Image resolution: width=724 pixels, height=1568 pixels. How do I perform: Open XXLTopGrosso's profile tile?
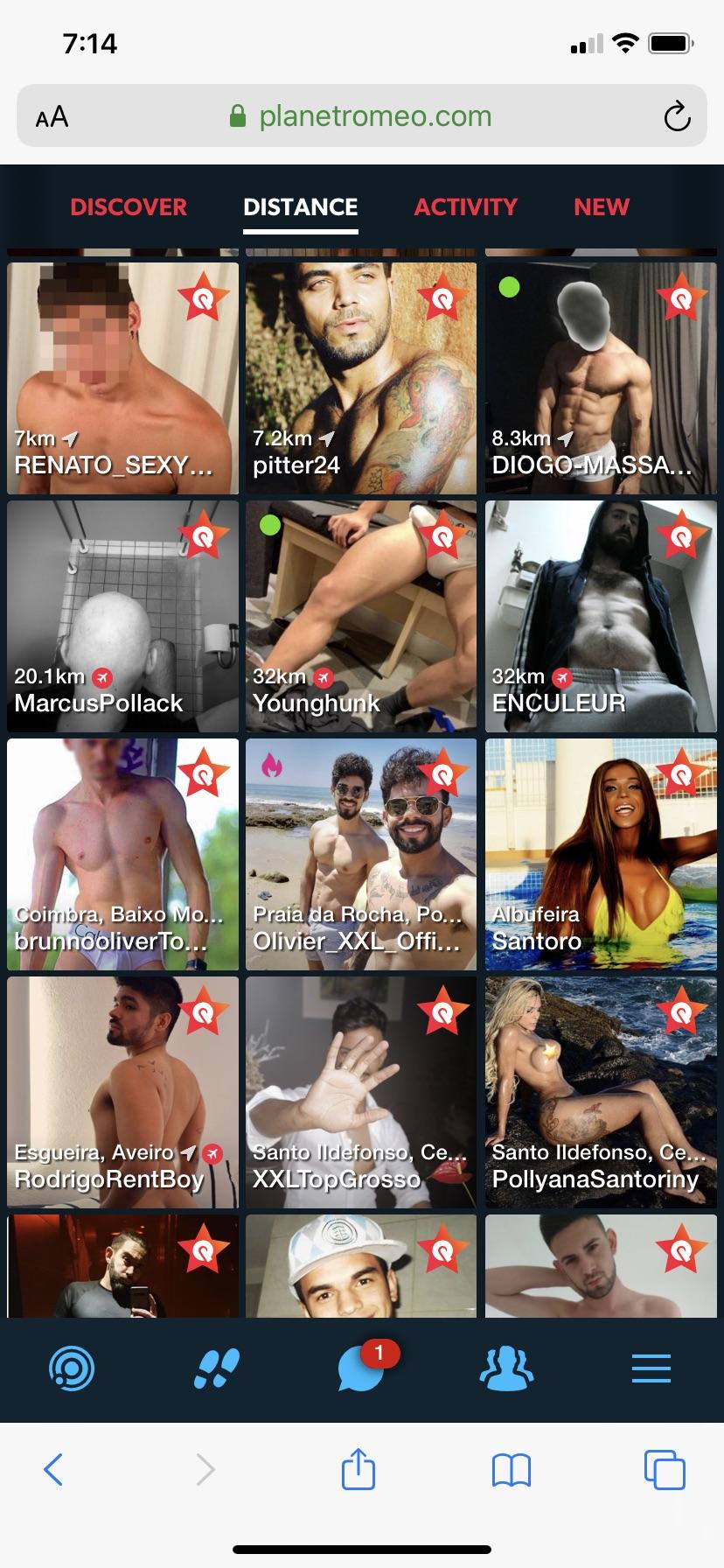pos(361,1092)
